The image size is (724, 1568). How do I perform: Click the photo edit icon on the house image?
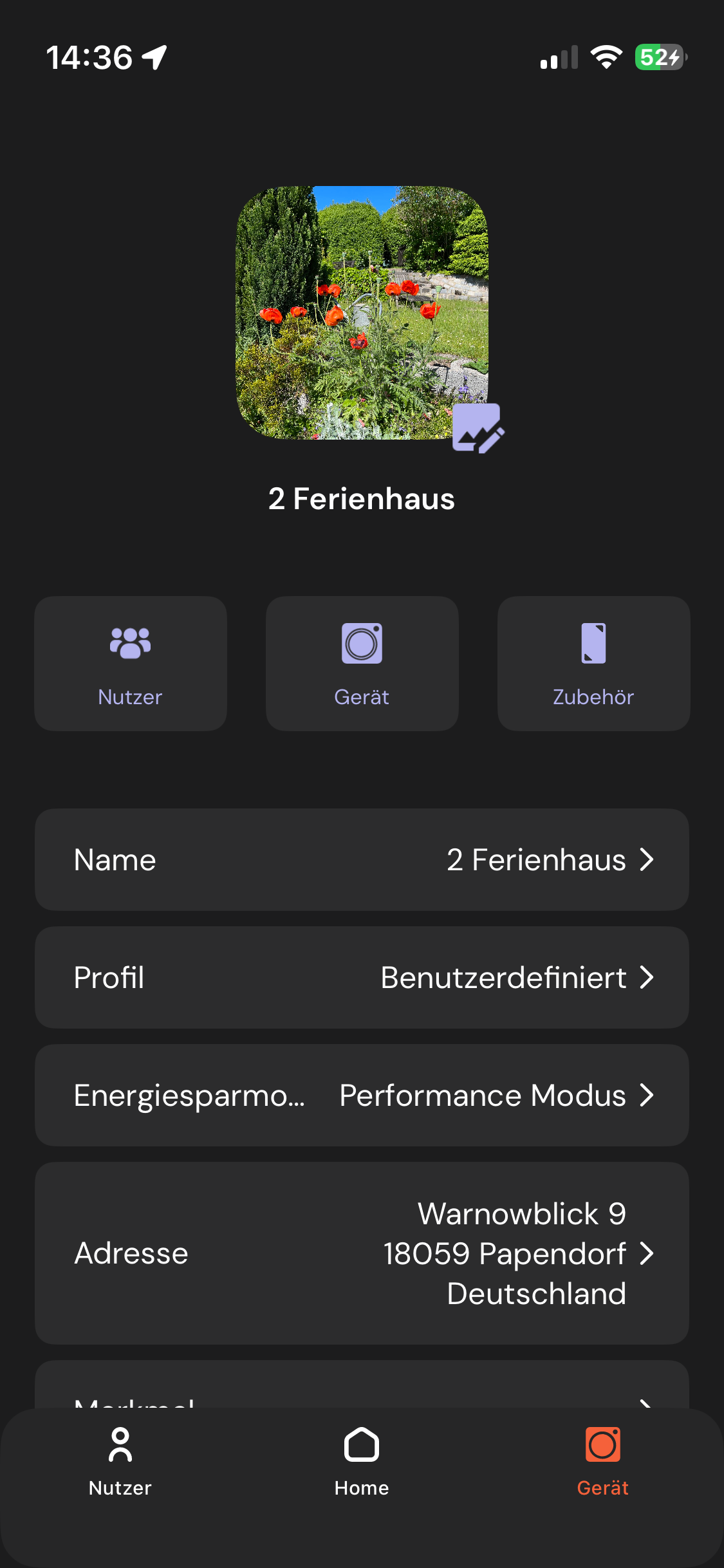[479, 428]
